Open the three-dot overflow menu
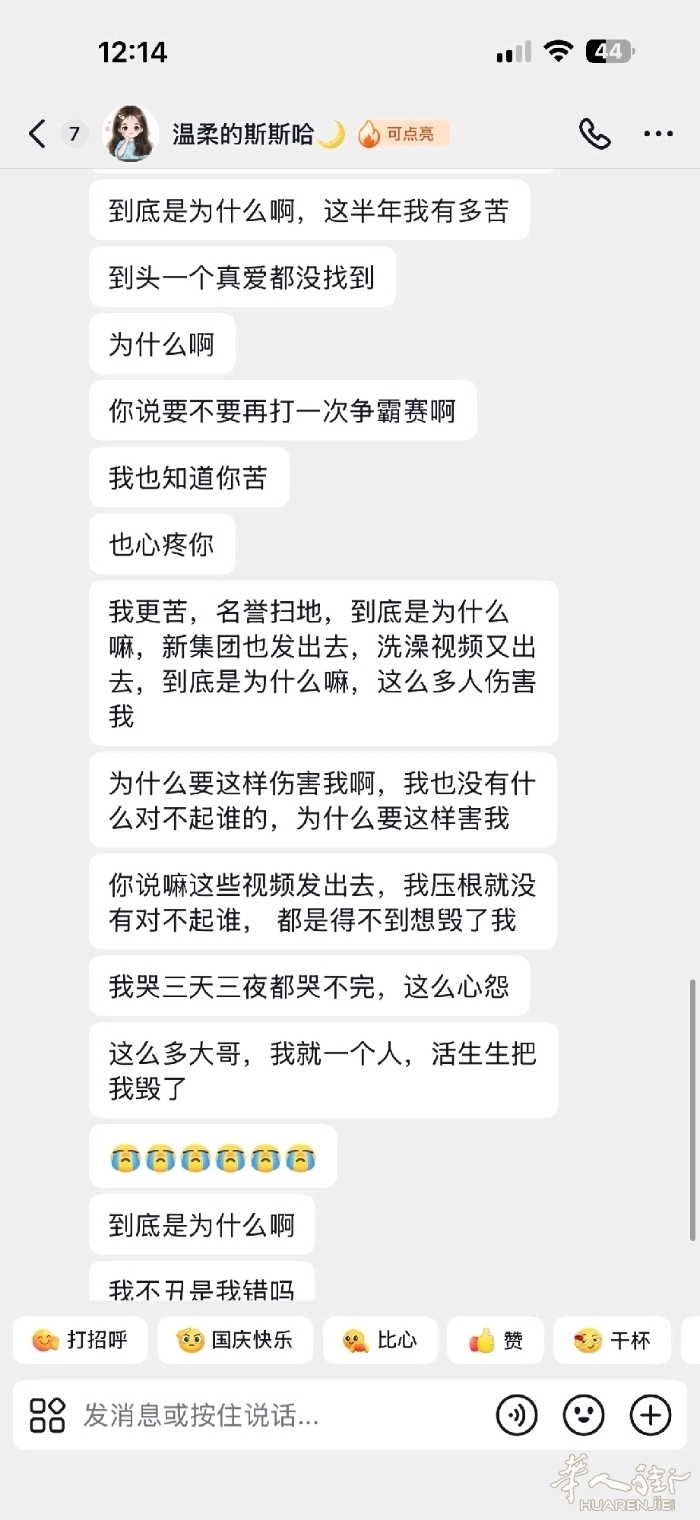 [x=658, y=134]
